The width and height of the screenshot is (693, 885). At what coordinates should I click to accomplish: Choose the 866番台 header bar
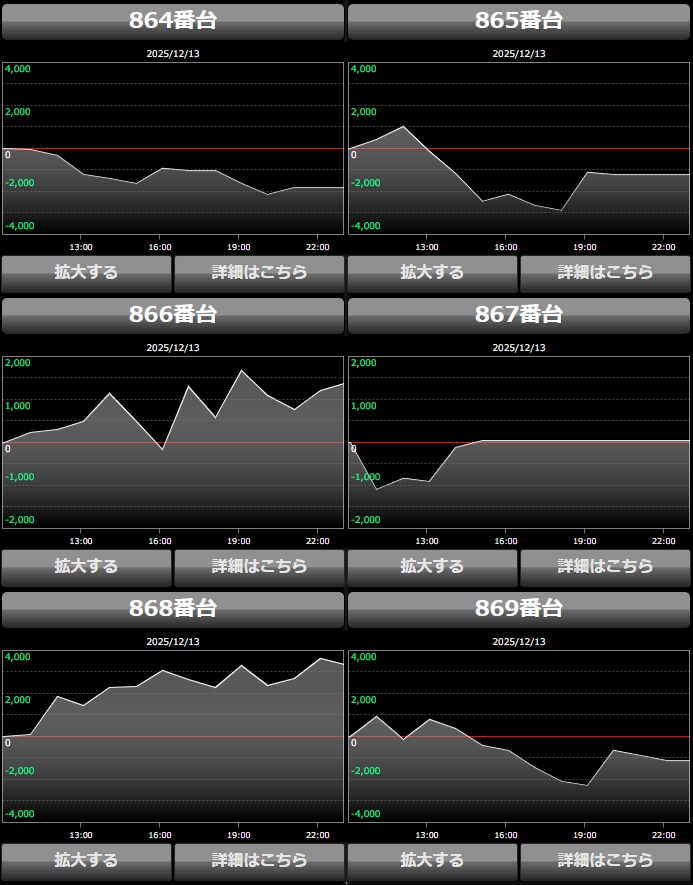(173, 315)
